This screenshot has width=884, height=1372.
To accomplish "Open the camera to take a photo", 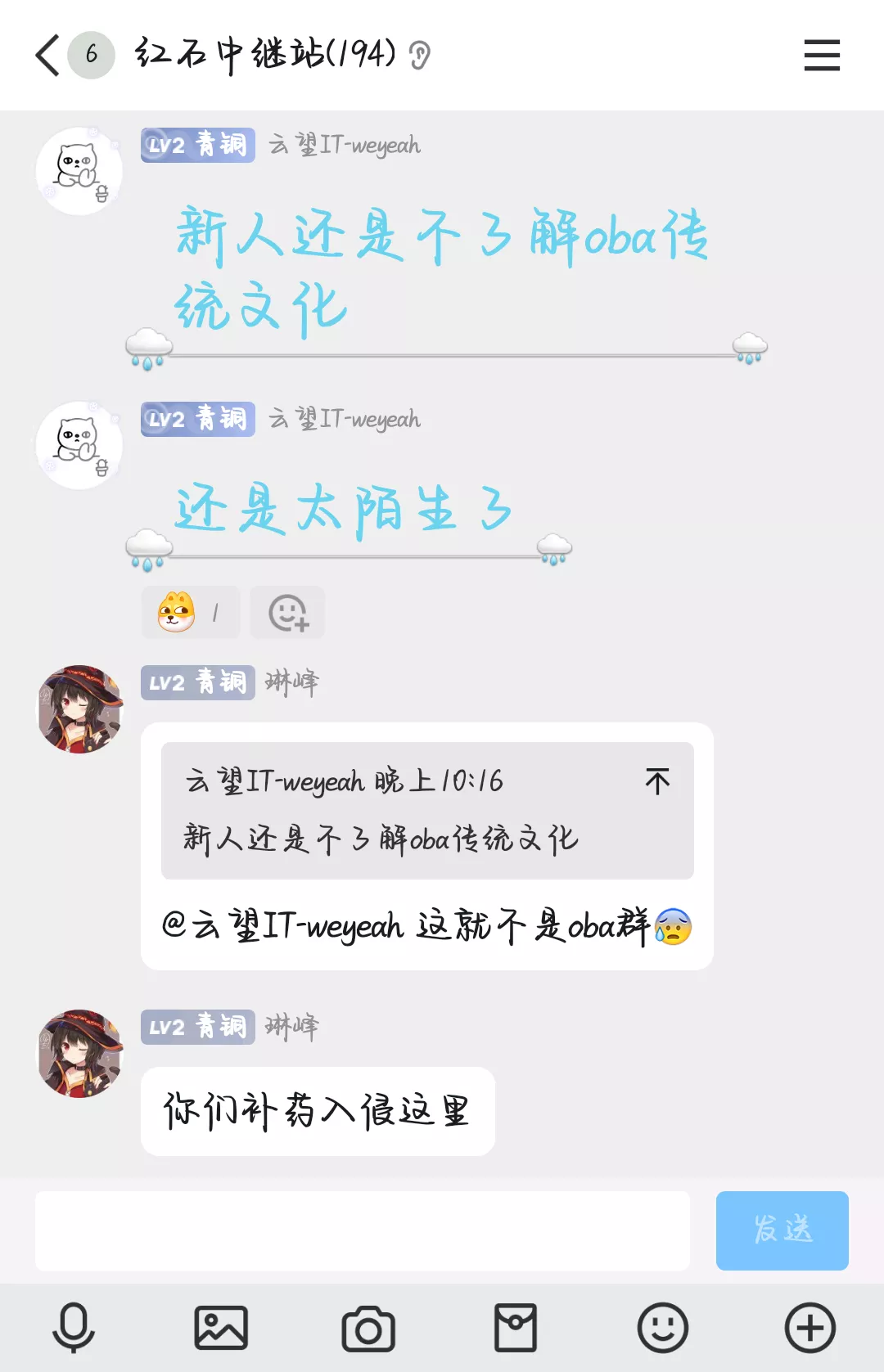I will [x=368, y=1327].
